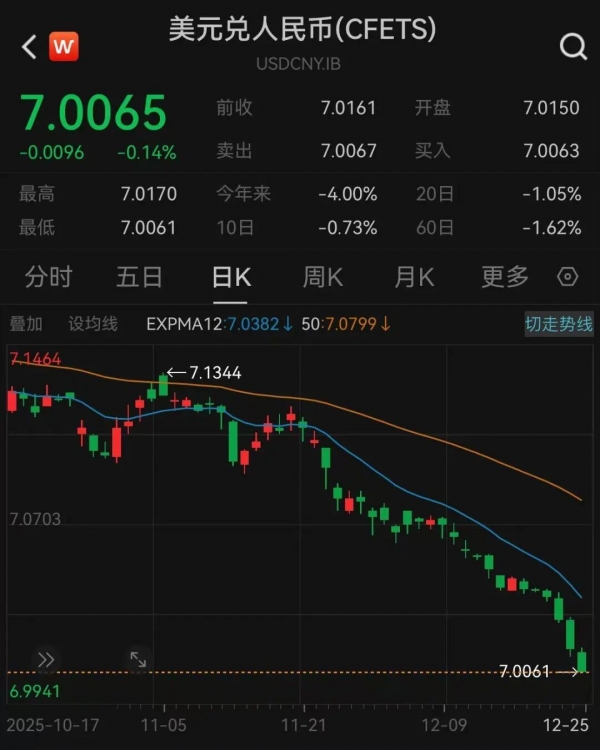Open 设均线 moving average settings
600x750 pixels.
tap(93, 324)
